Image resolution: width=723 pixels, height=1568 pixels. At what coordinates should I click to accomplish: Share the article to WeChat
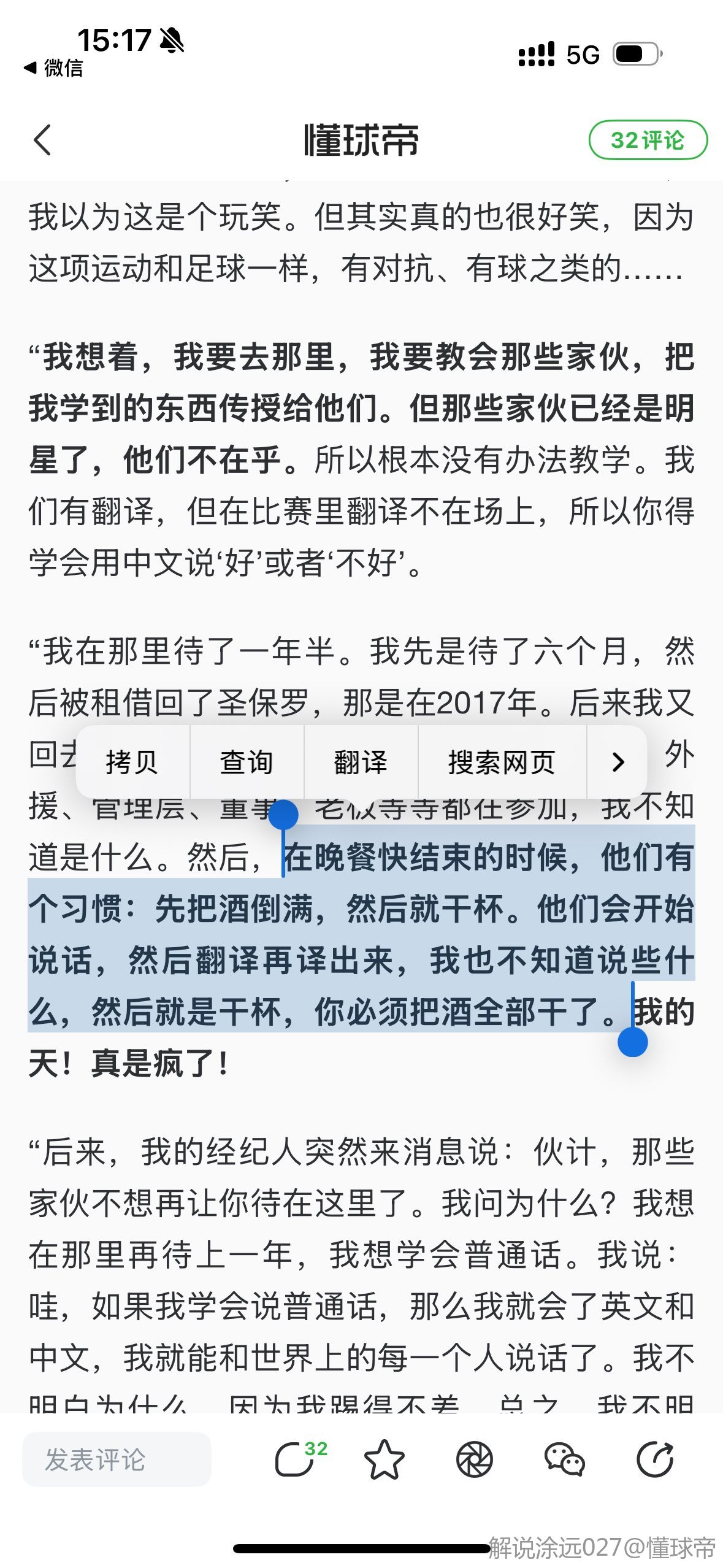coord(564,1459)
